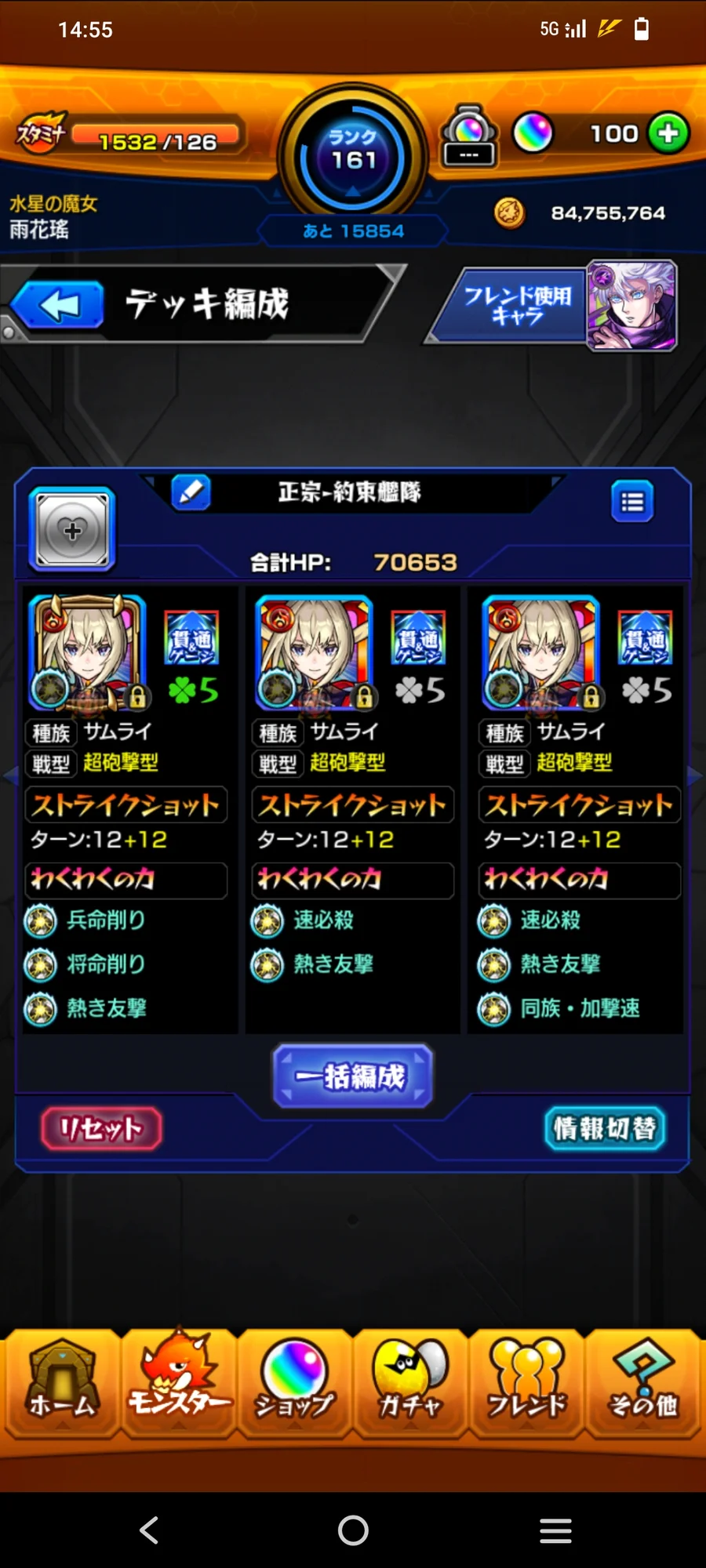The height and width of the screenshot is (1568, 706).
Task: Edit the deck name with the pencil icon
Action: [x=191, y=493]
